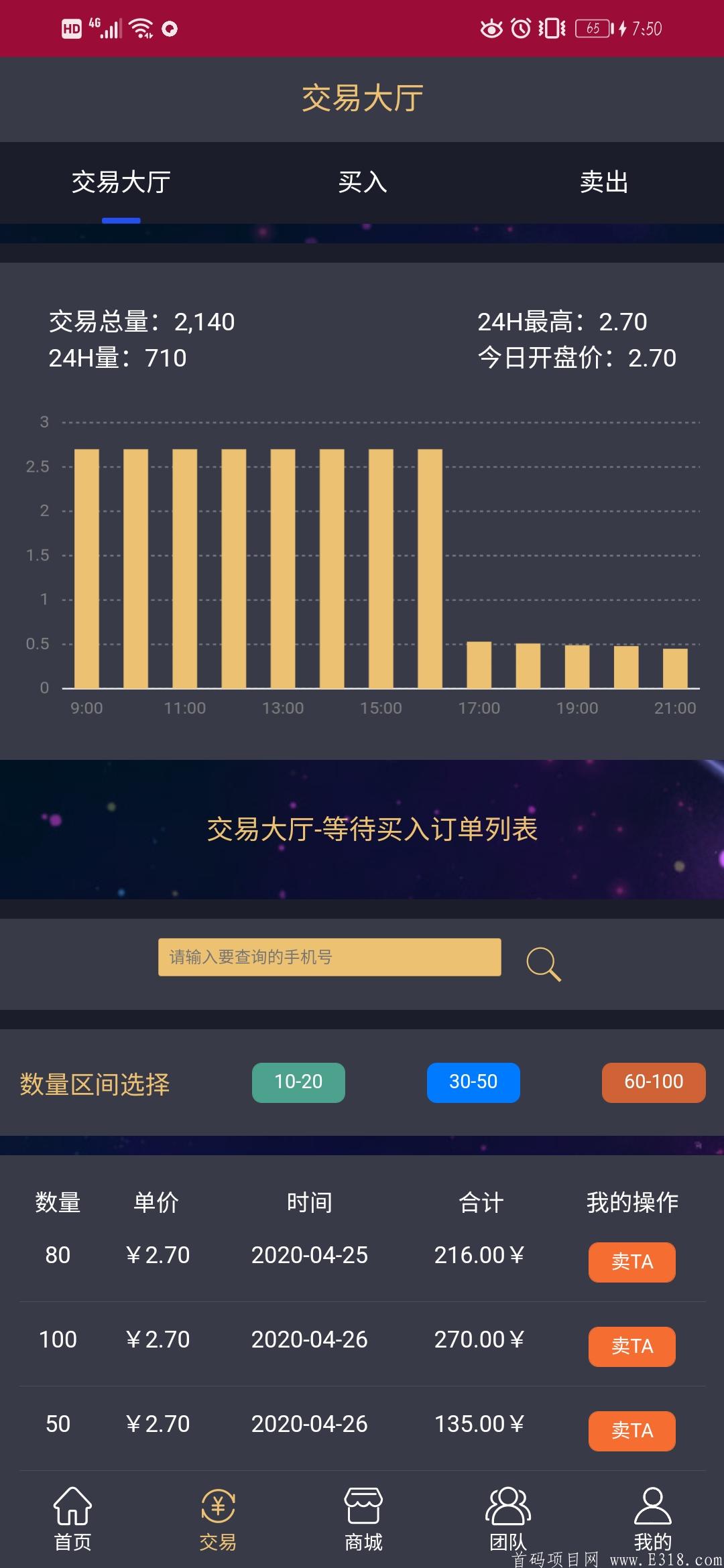Select the 交易大厅 top tab
724x1568 pixels.
tap(121, 182)
